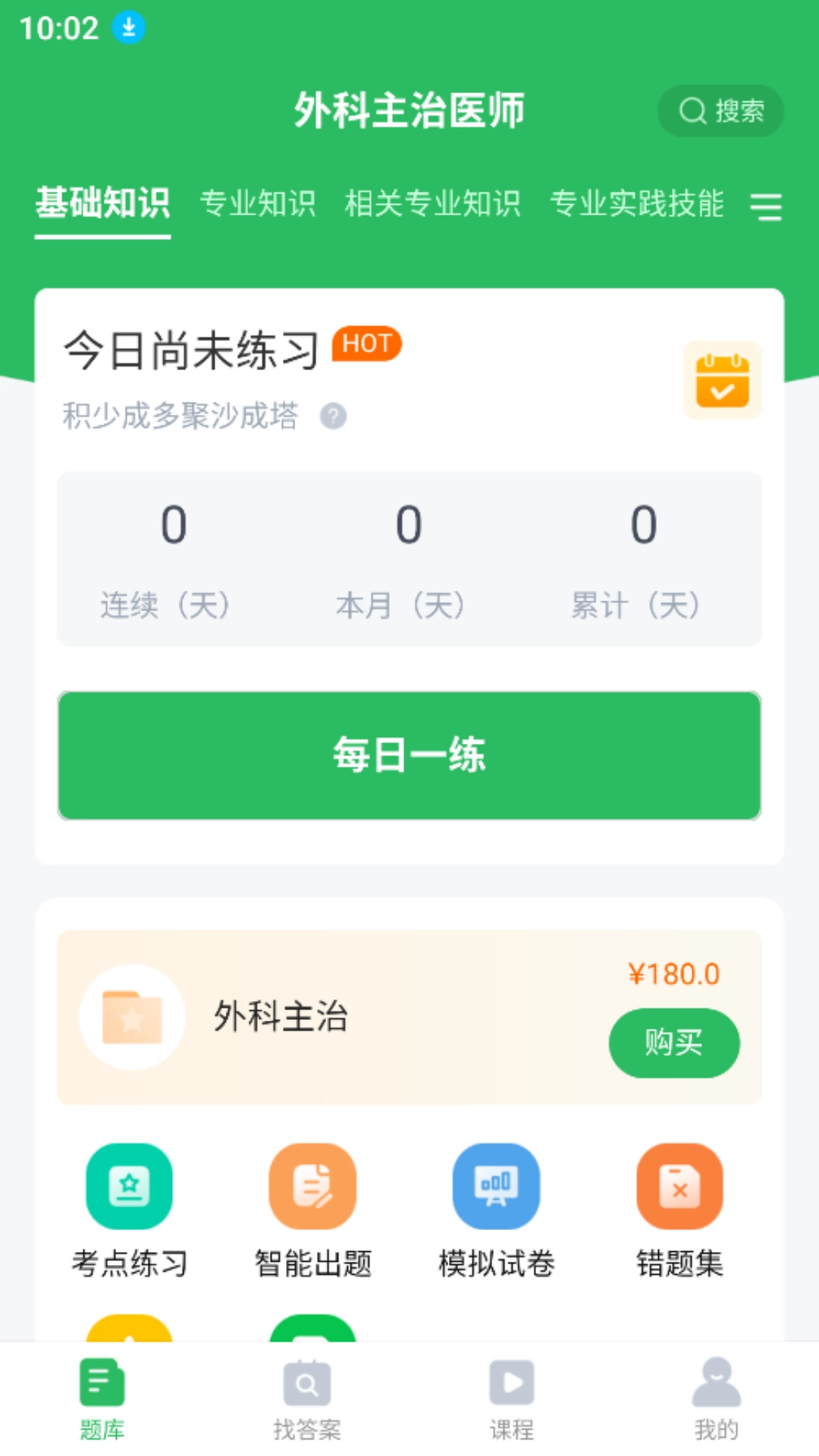This screenshot has width=819, height=1456.
Task: Start 每日一练 daily practice
Action: (x=409, y=755)
